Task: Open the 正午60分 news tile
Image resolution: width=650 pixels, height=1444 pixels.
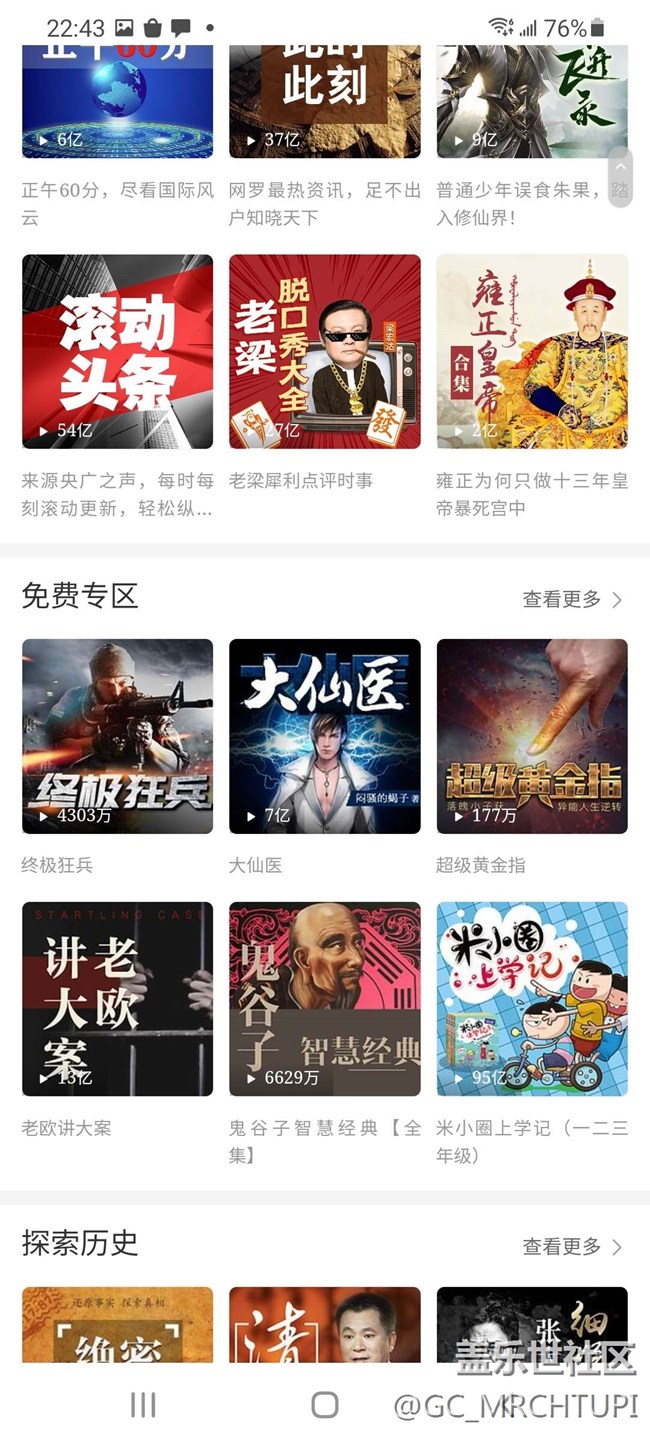Action: [x=118, y=100]
